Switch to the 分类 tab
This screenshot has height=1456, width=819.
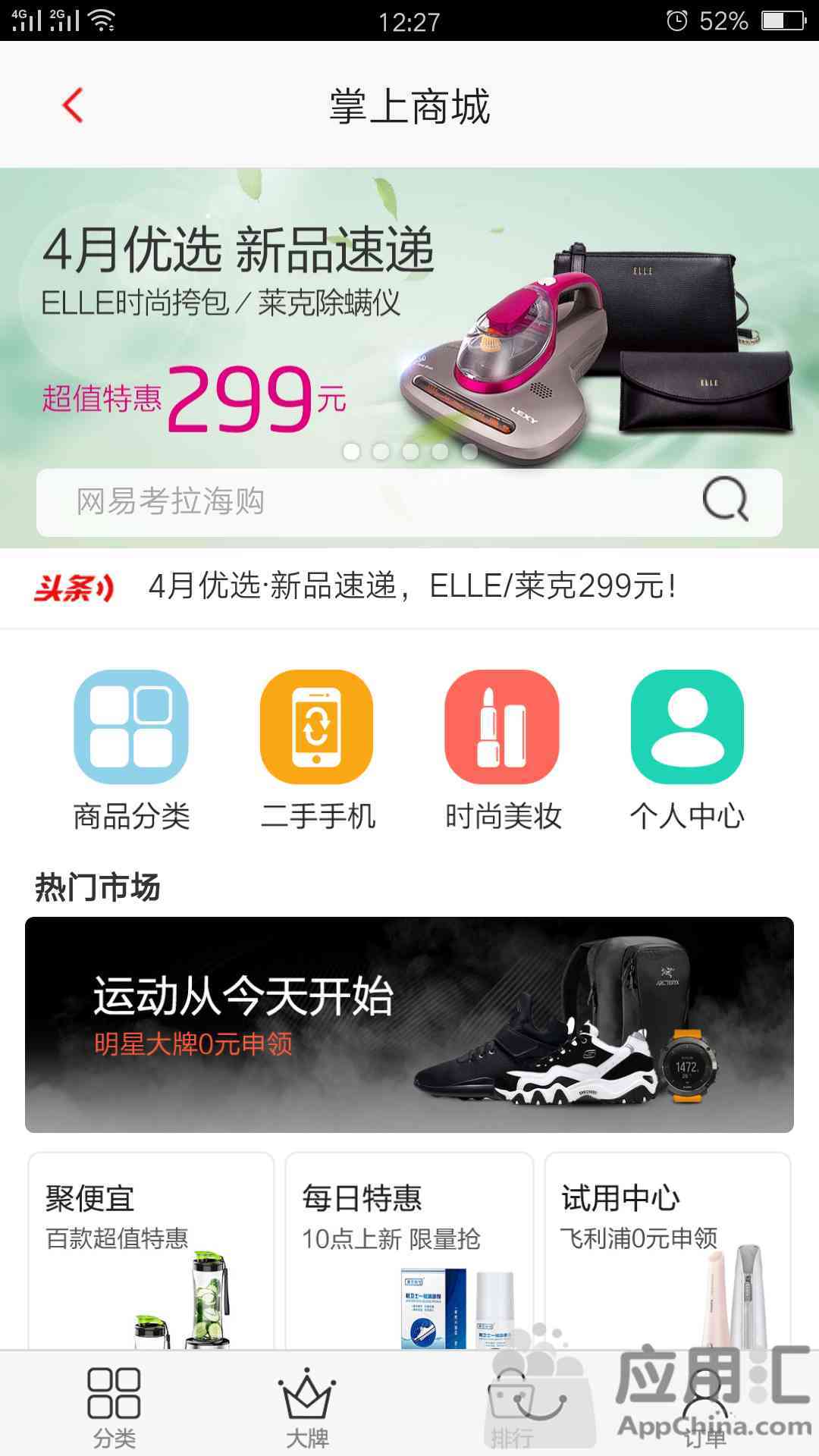[x=115, y=1407]
